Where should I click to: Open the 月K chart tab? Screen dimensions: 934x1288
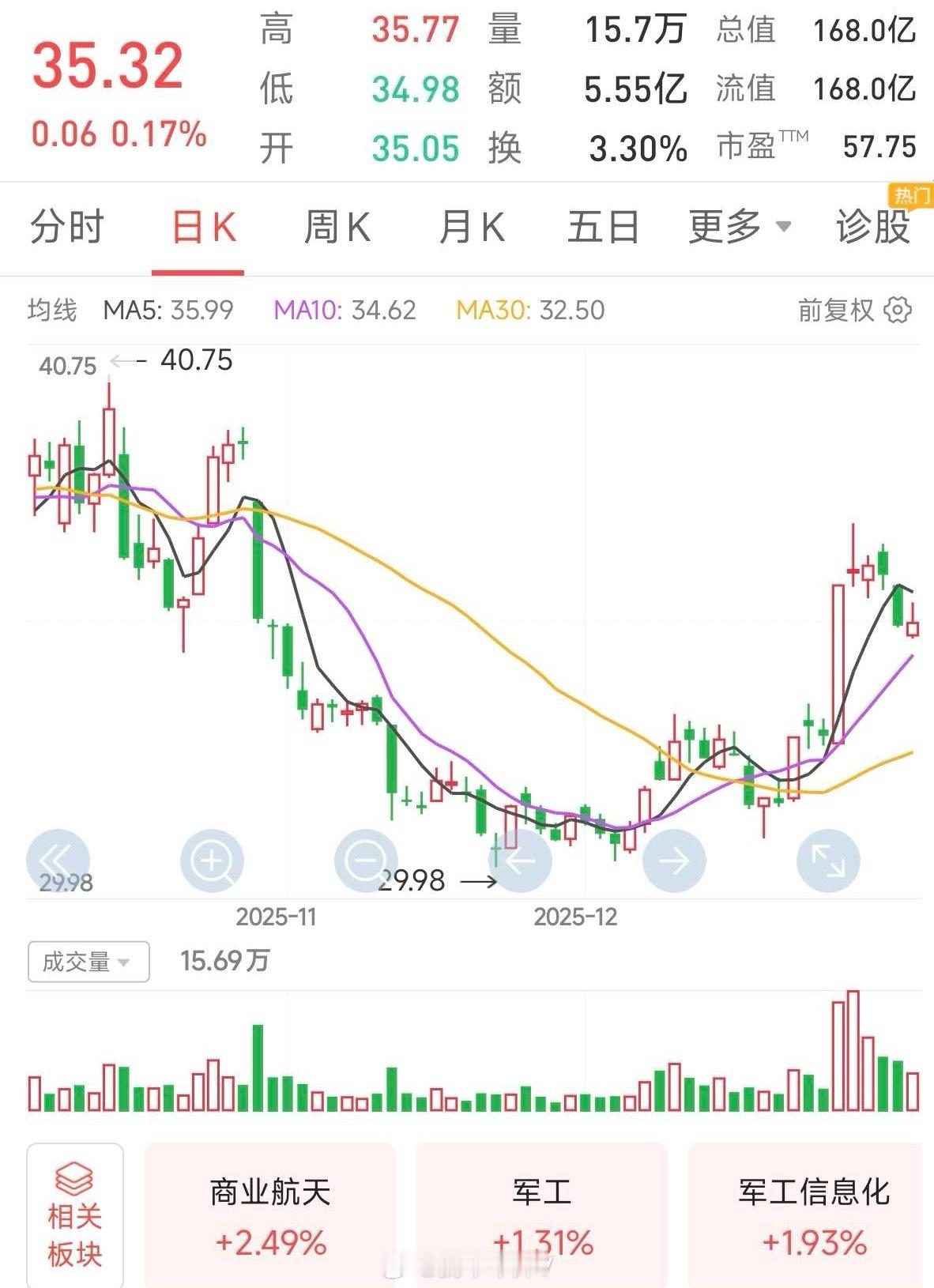(472, 227)
